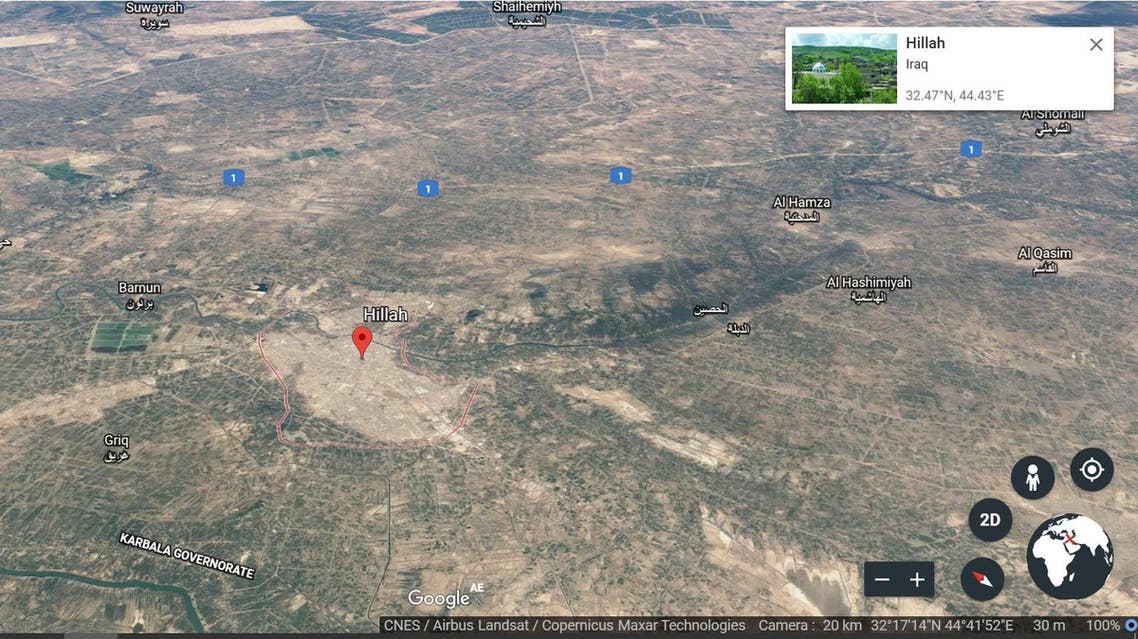The width and height of the screenshot is (1138, 639).
Task: Fly to my current location
Action: tap(1091, 469)
